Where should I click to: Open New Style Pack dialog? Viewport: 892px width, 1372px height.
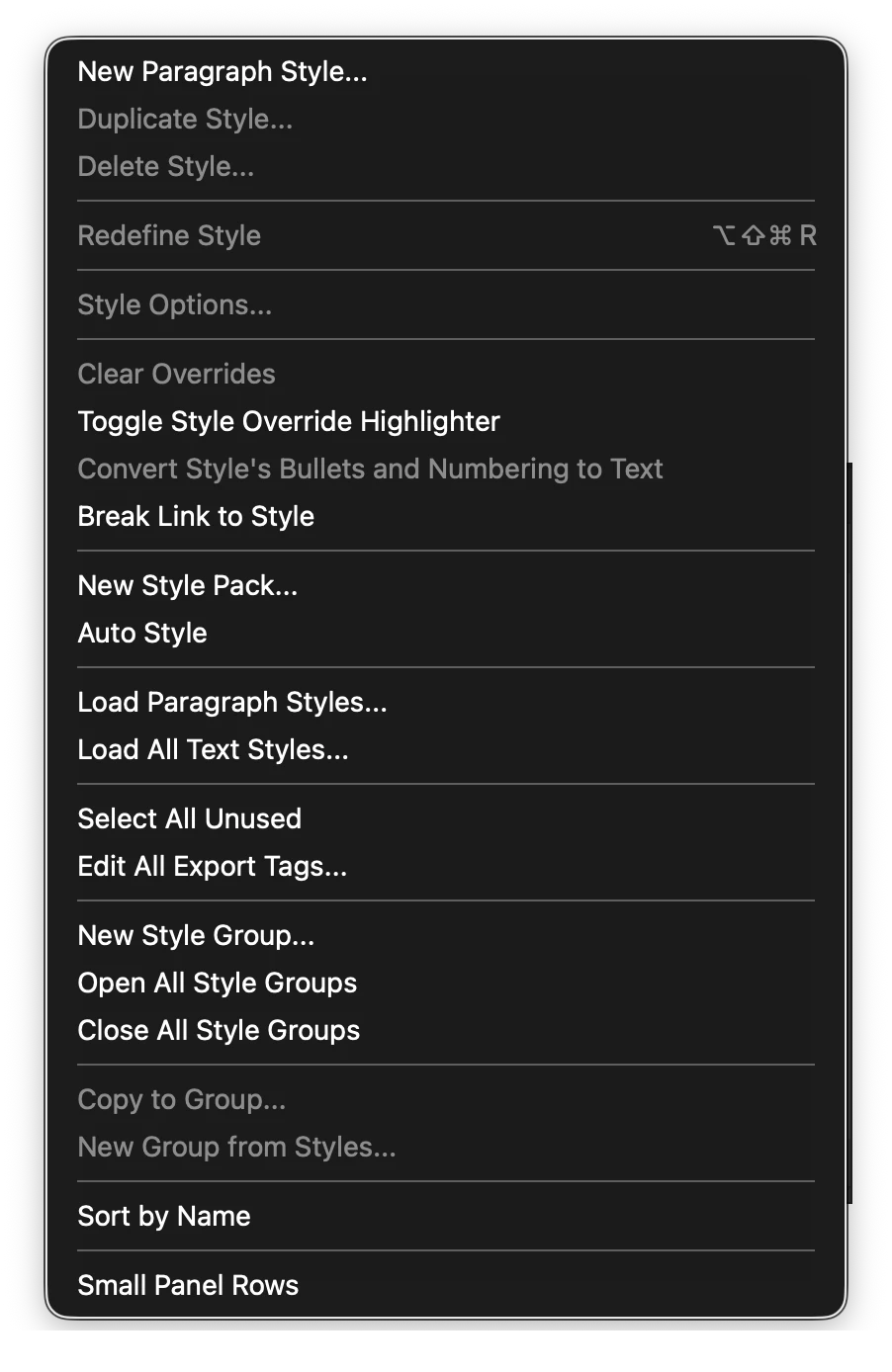[187, 585]
